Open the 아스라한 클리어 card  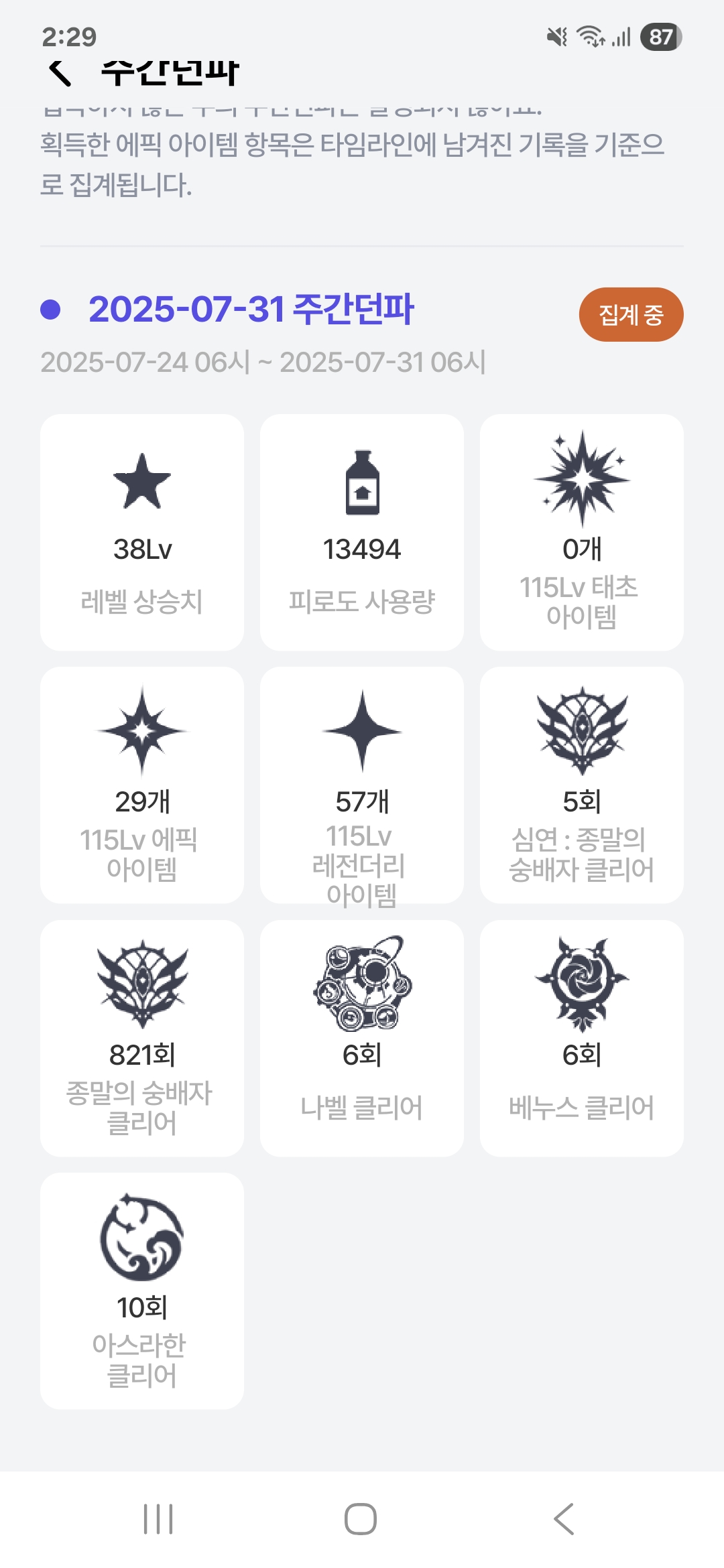point(142,1291)
